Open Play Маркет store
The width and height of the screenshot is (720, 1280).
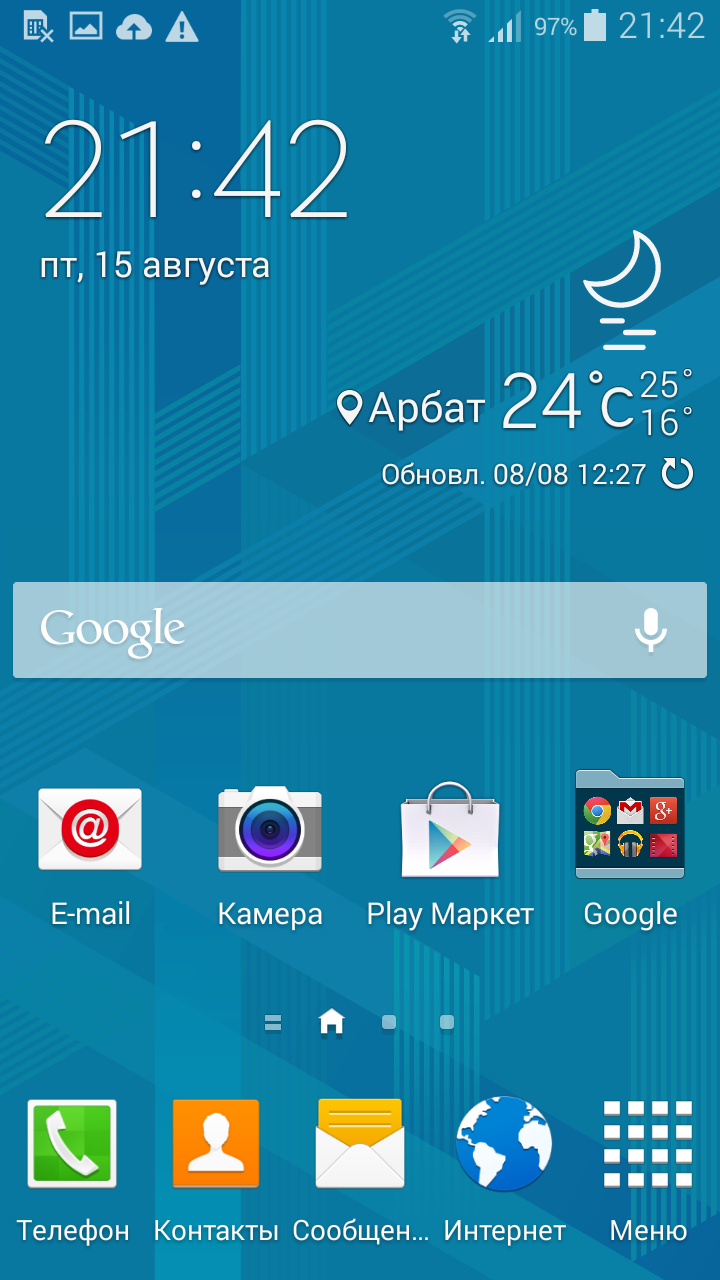(x=450, y=830)
